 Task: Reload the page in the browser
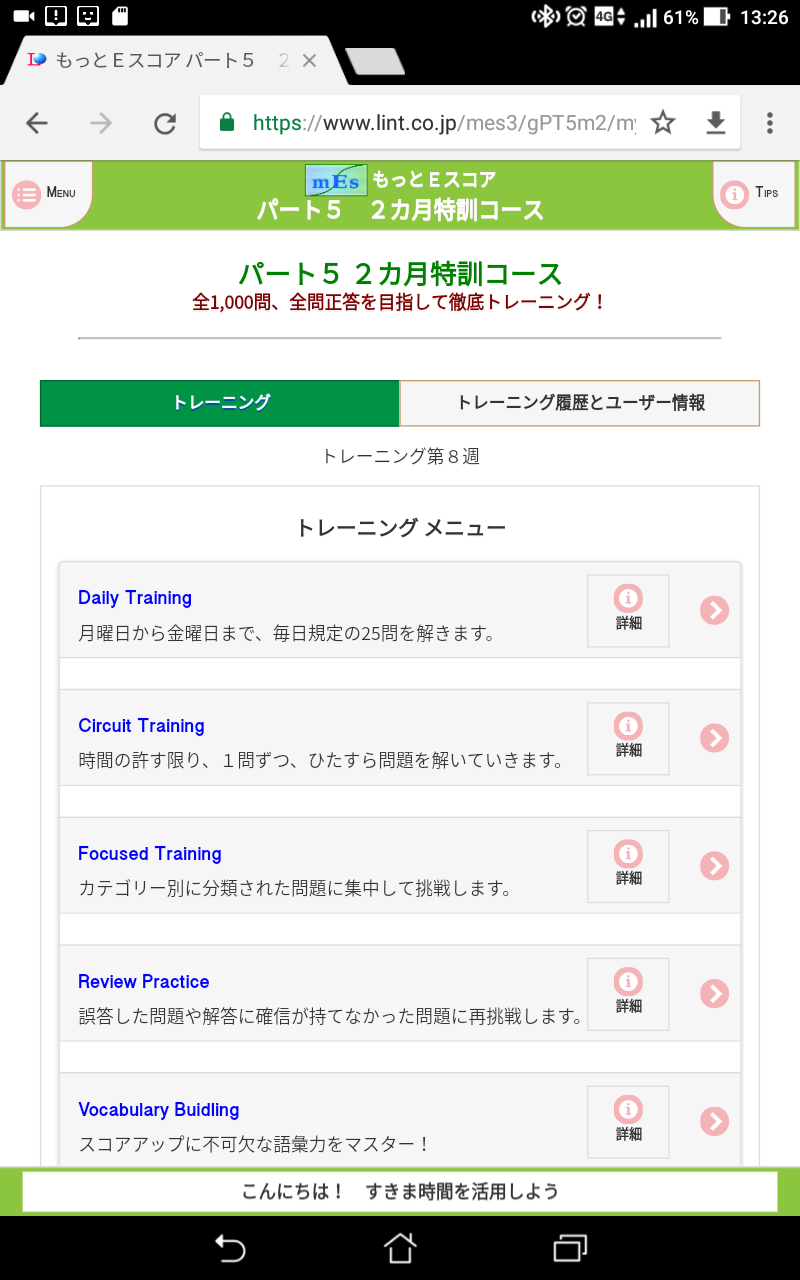[x=164, y=123]
